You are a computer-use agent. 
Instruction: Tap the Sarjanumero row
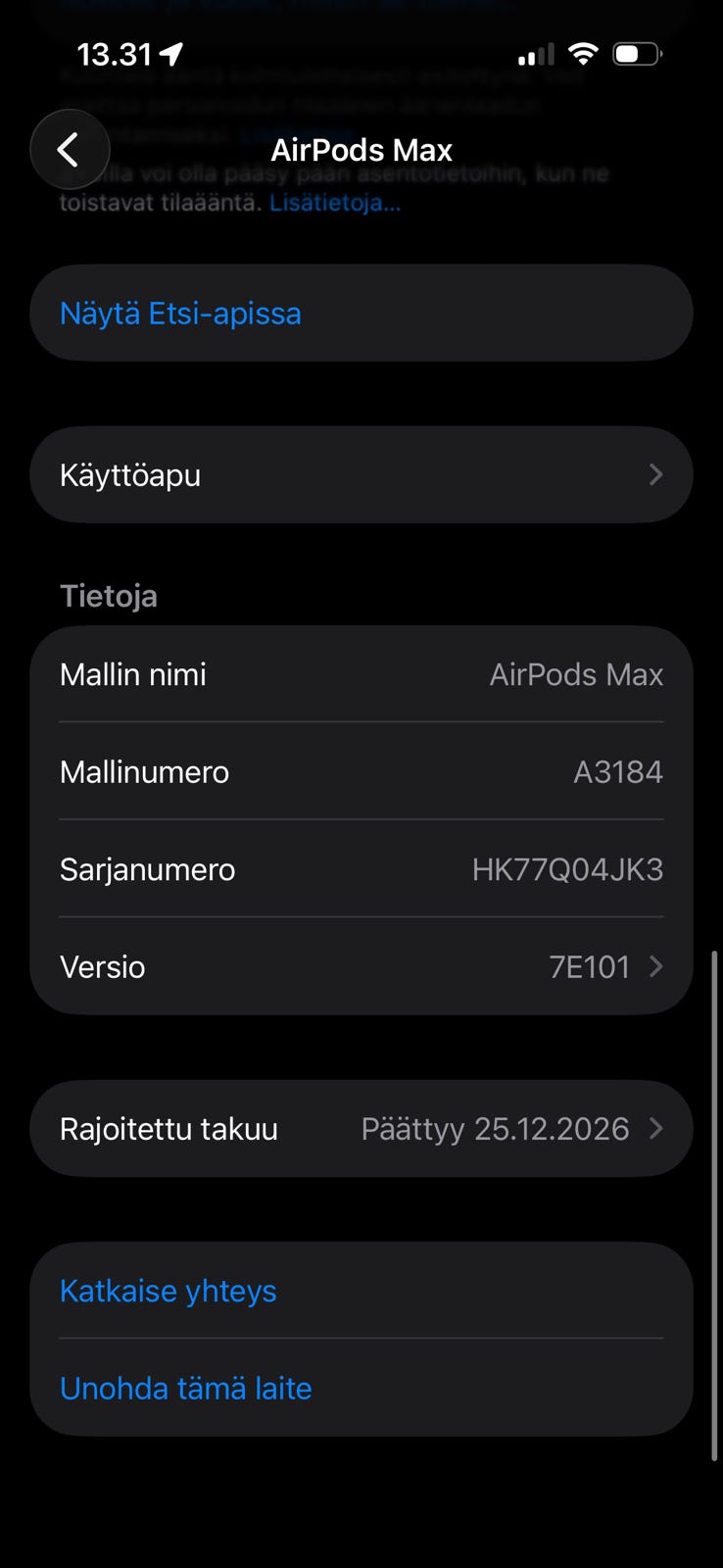click(x=361, y=869)
